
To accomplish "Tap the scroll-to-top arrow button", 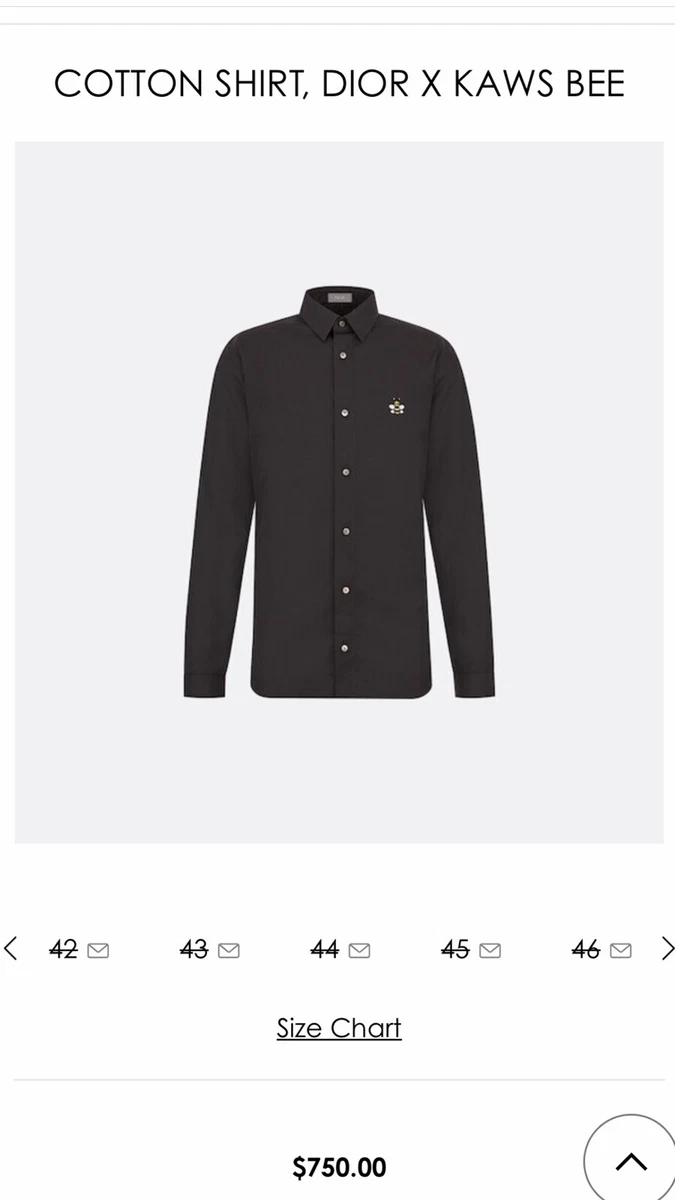I will click(x=630, y=1160).
